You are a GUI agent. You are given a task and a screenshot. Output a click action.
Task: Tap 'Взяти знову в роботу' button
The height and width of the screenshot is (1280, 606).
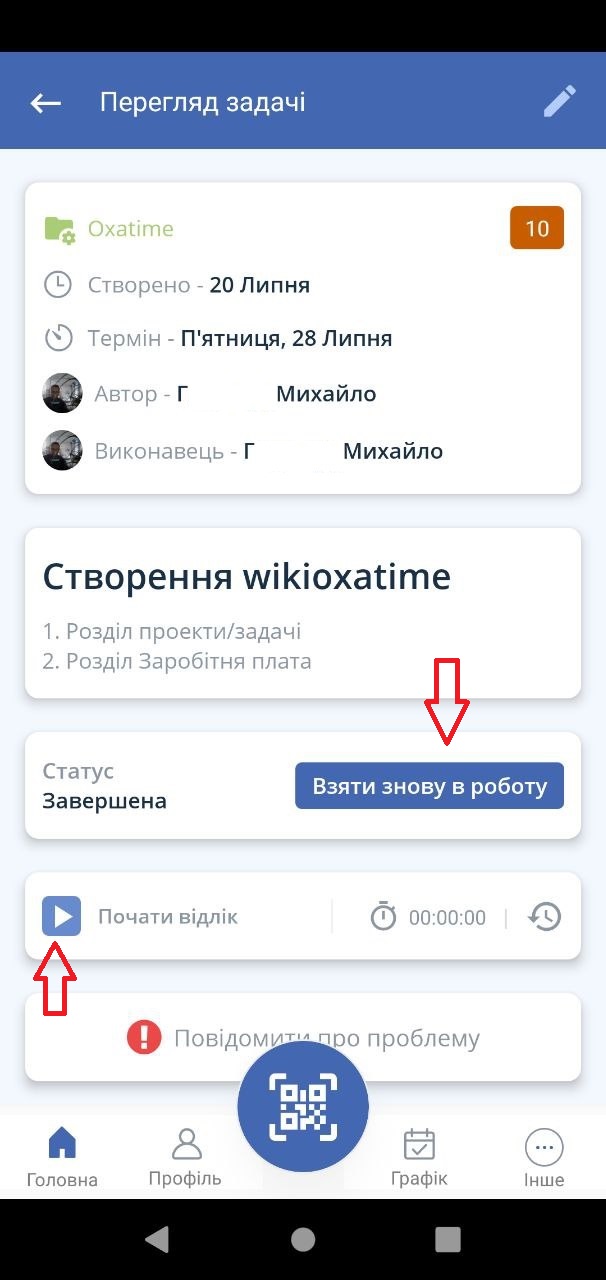(429, 786)
